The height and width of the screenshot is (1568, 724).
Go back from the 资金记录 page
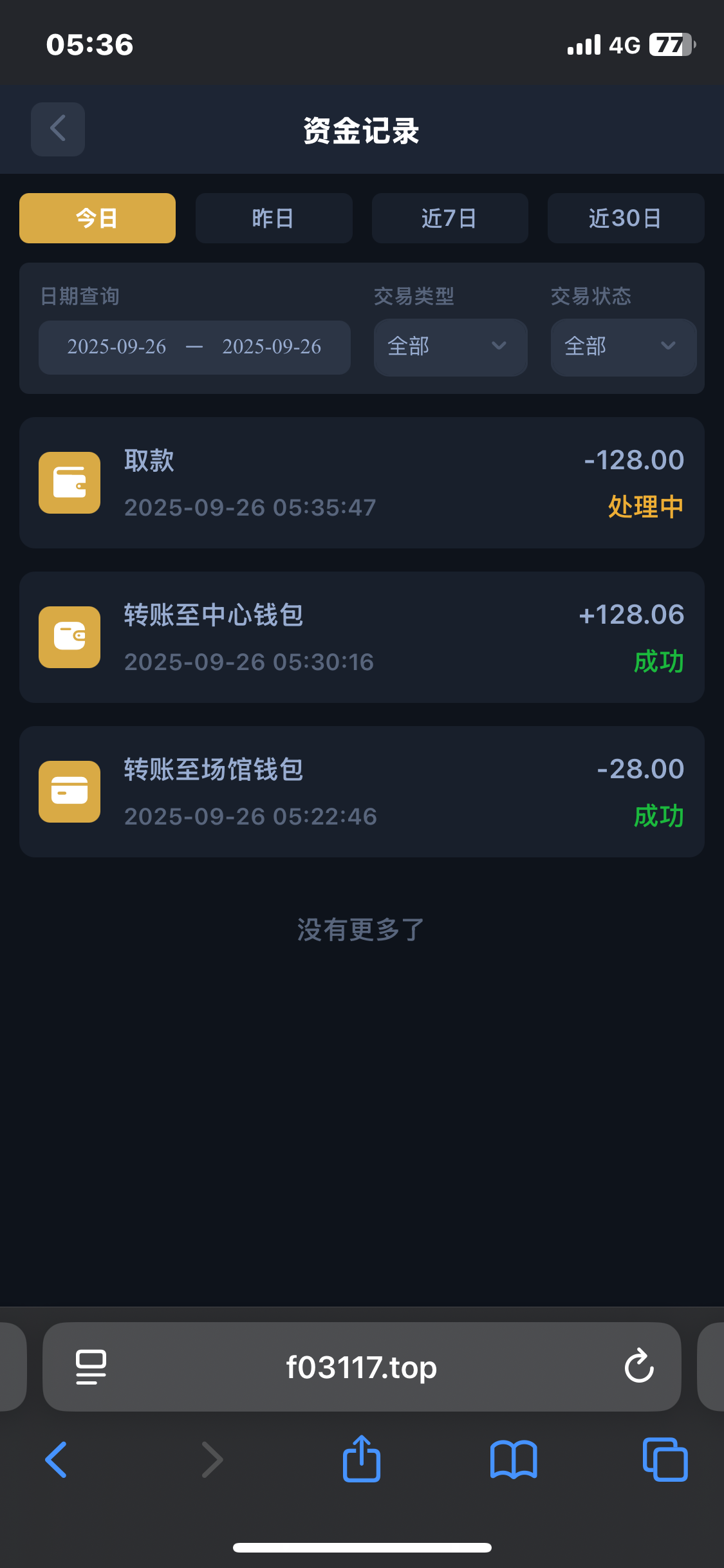[x=58, y=129]
